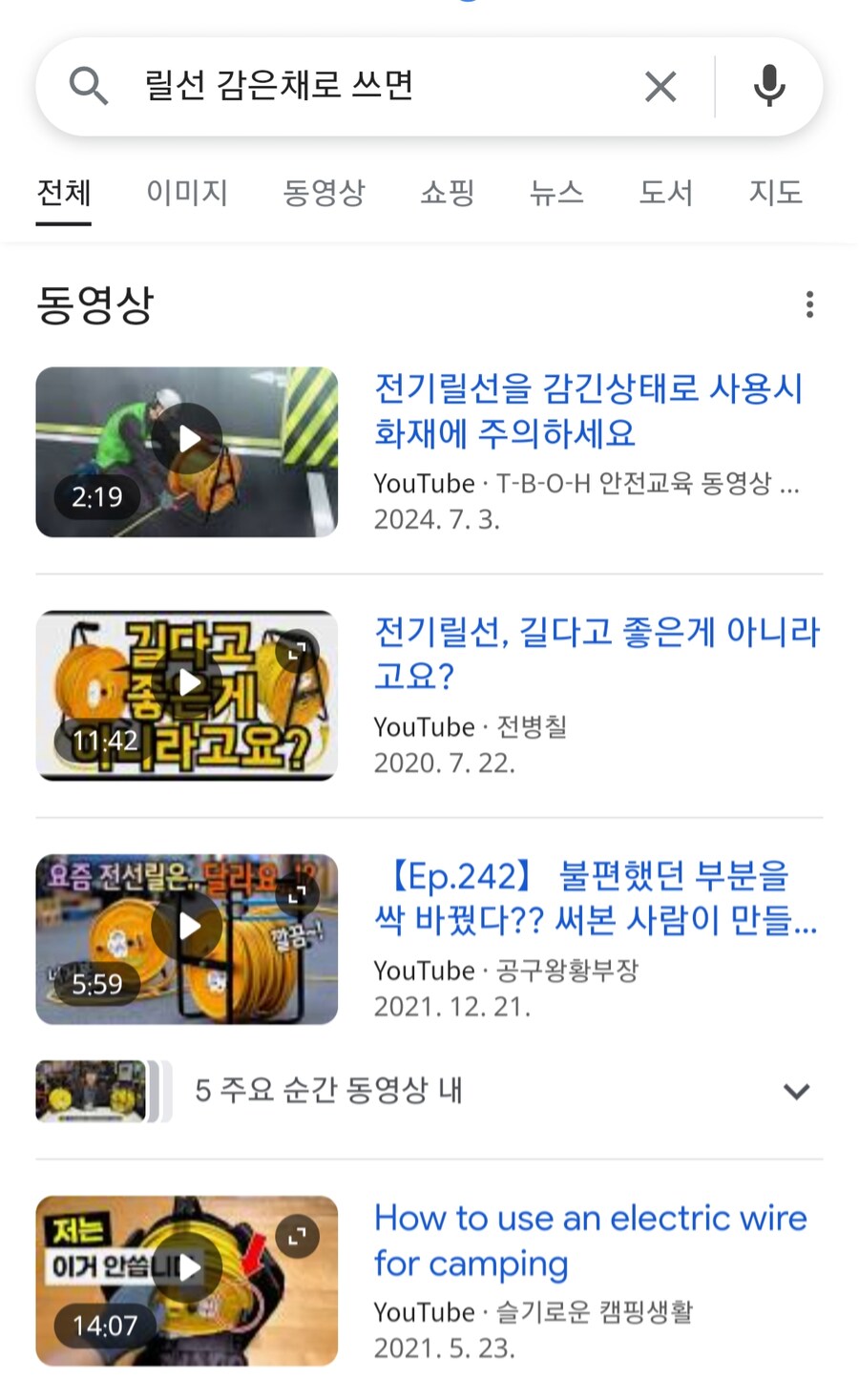Play the 5:59 공구왕황부장 video thumbnail

coord(187,938)
